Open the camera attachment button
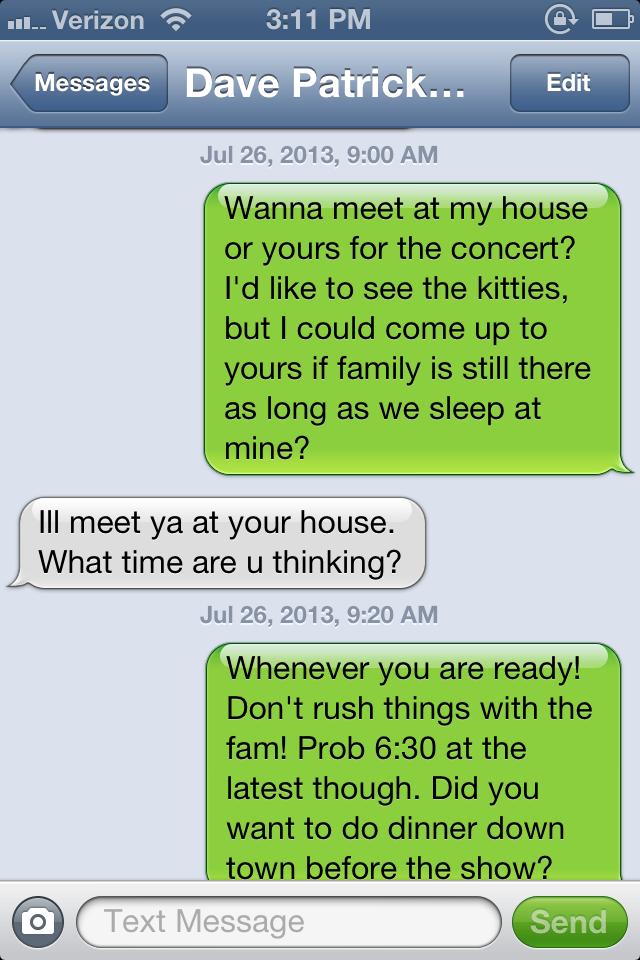Image resolution: width=640 pixels, height=960 pixels. (38, 921)
